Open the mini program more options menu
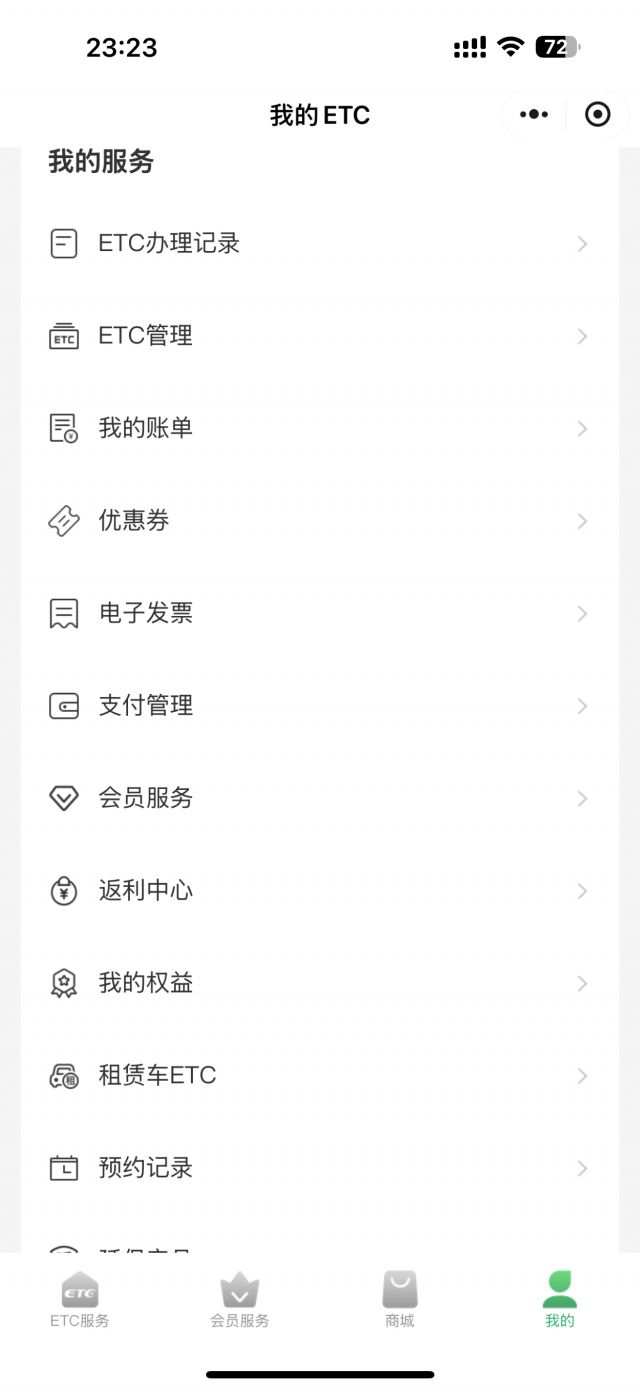This screenshot has width=640, height=1390. 534,115
